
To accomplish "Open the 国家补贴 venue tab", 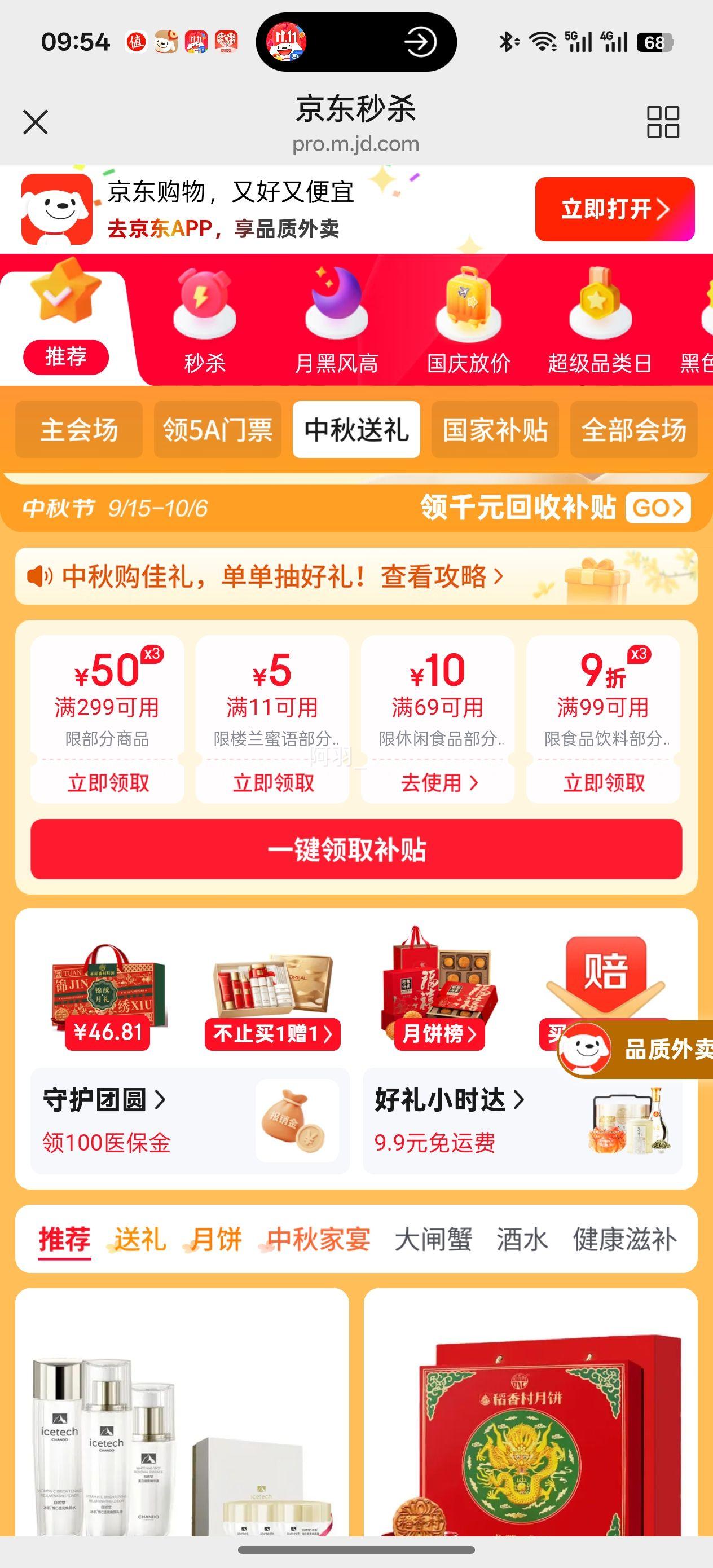I will 494,430.
